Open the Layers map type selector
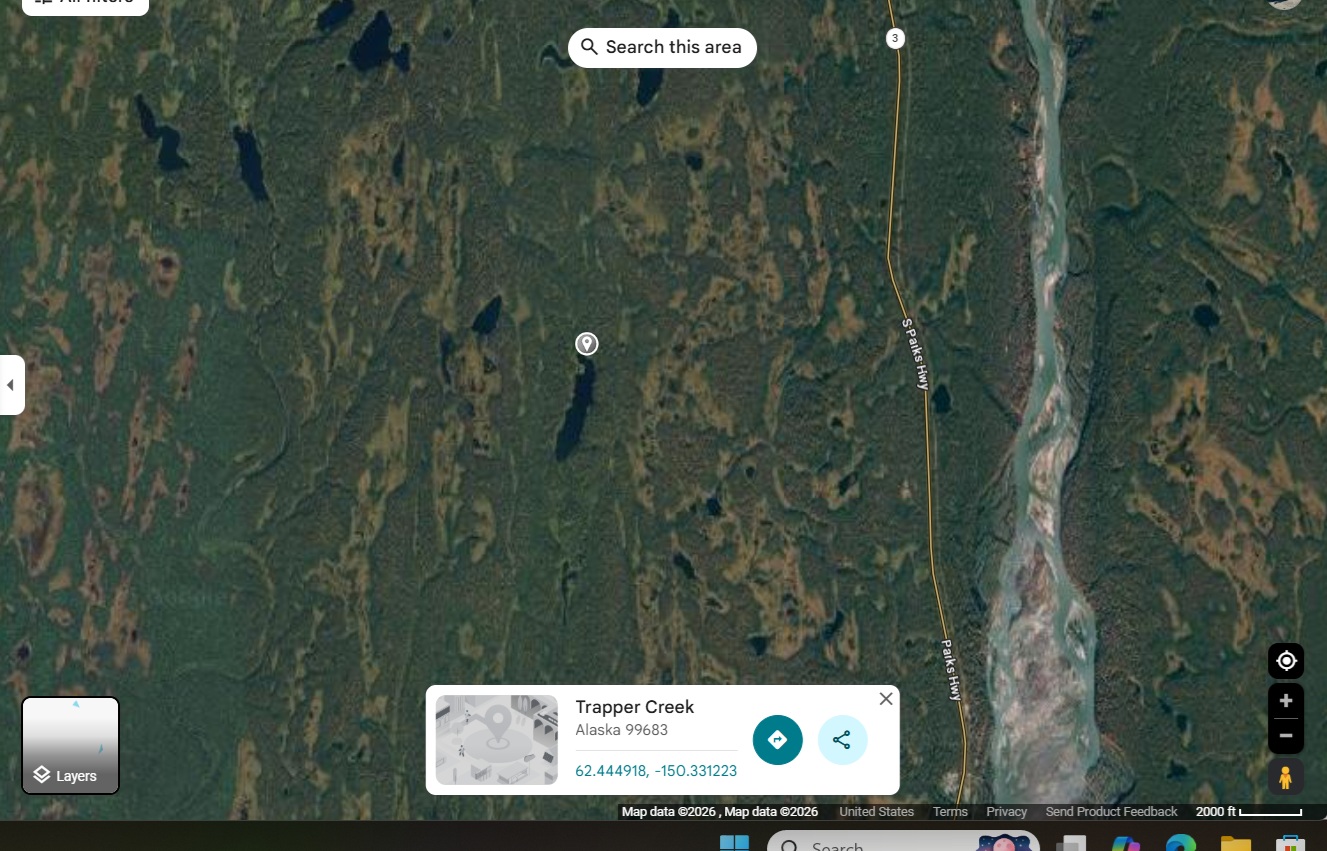 (x=70, y=746)
